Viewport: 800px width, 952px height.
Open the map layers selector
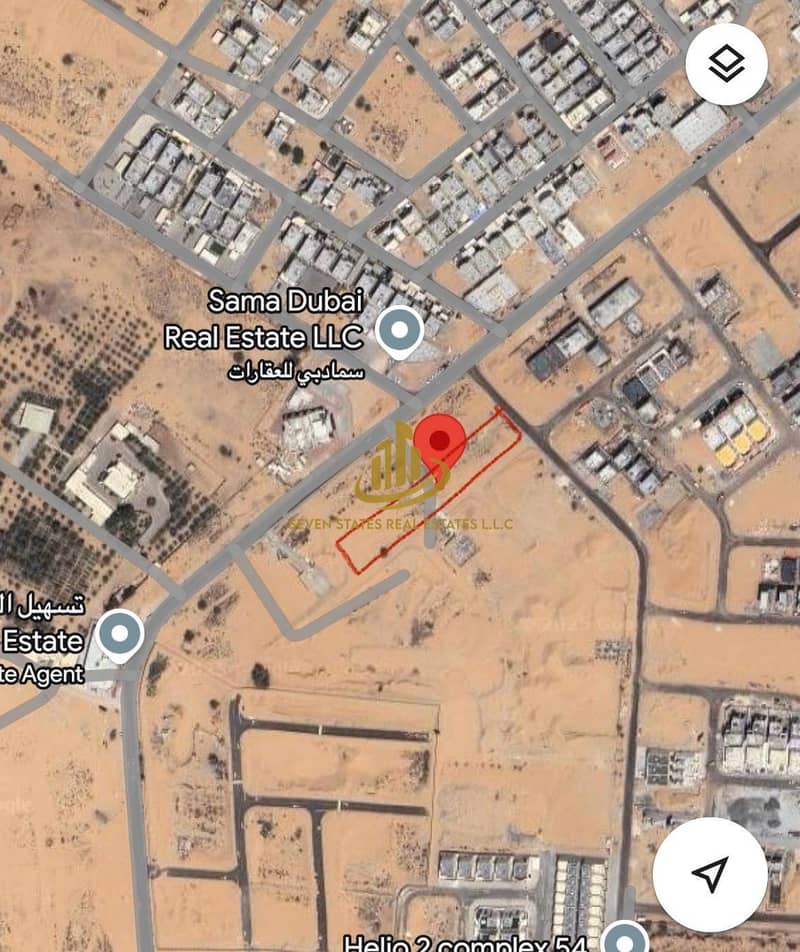pos(727,64)
